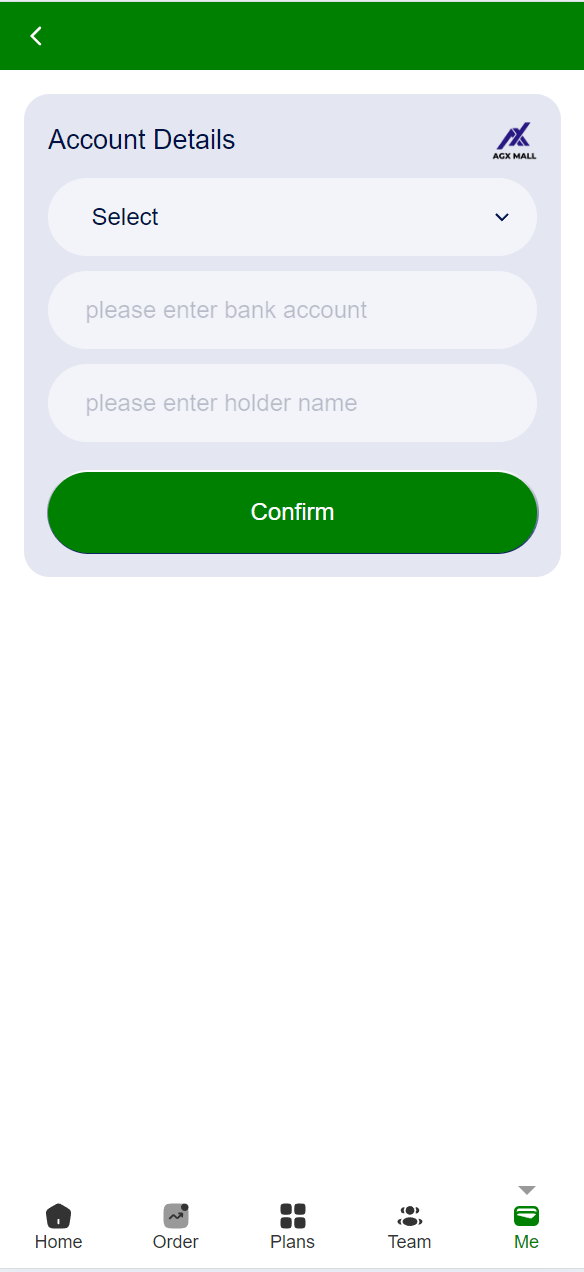The image size is (584, 1272).
Task: Open the Select bank dropdown
Action: click(292, 217)
